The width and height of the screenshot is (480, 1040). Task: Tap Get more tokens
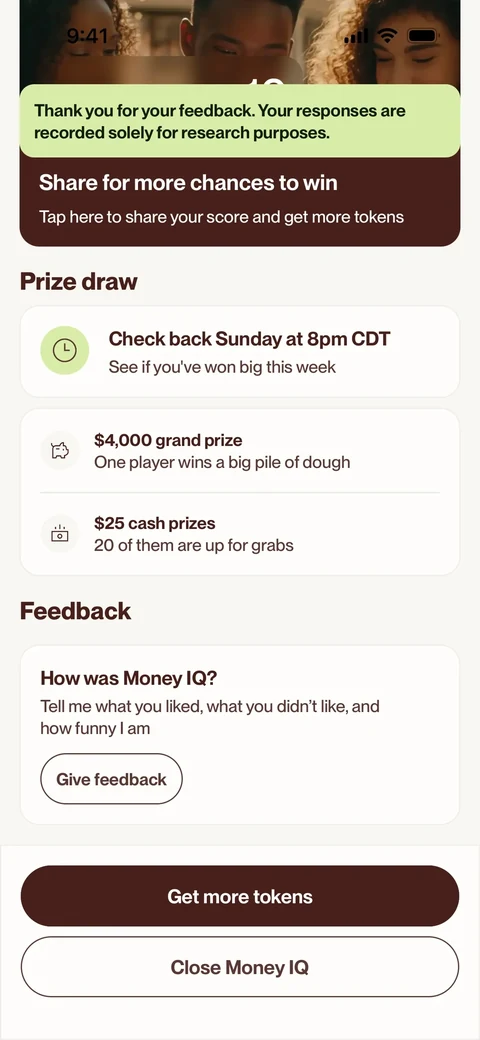pyautogui.click(x=239, y=896)
